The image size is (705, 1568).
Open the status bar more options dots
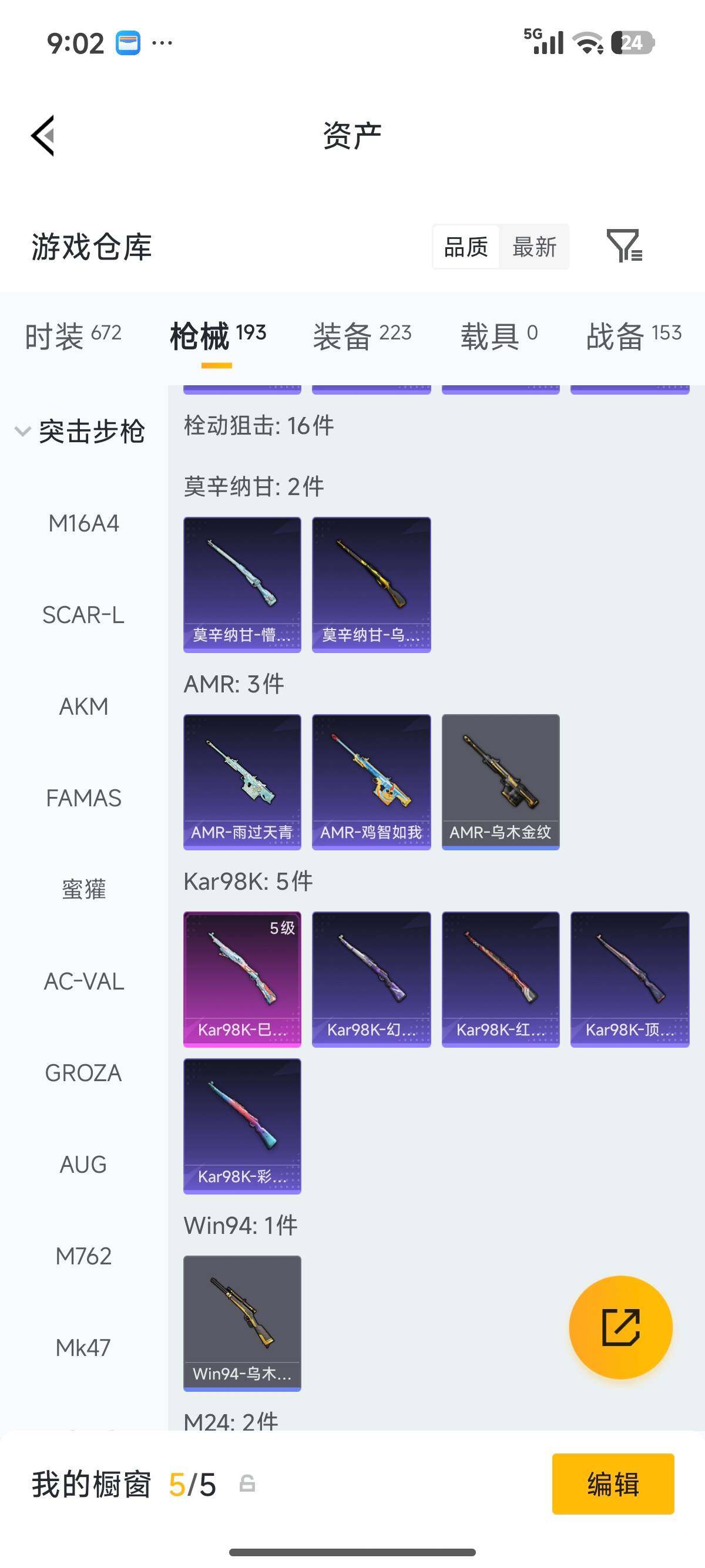(162, 43)
